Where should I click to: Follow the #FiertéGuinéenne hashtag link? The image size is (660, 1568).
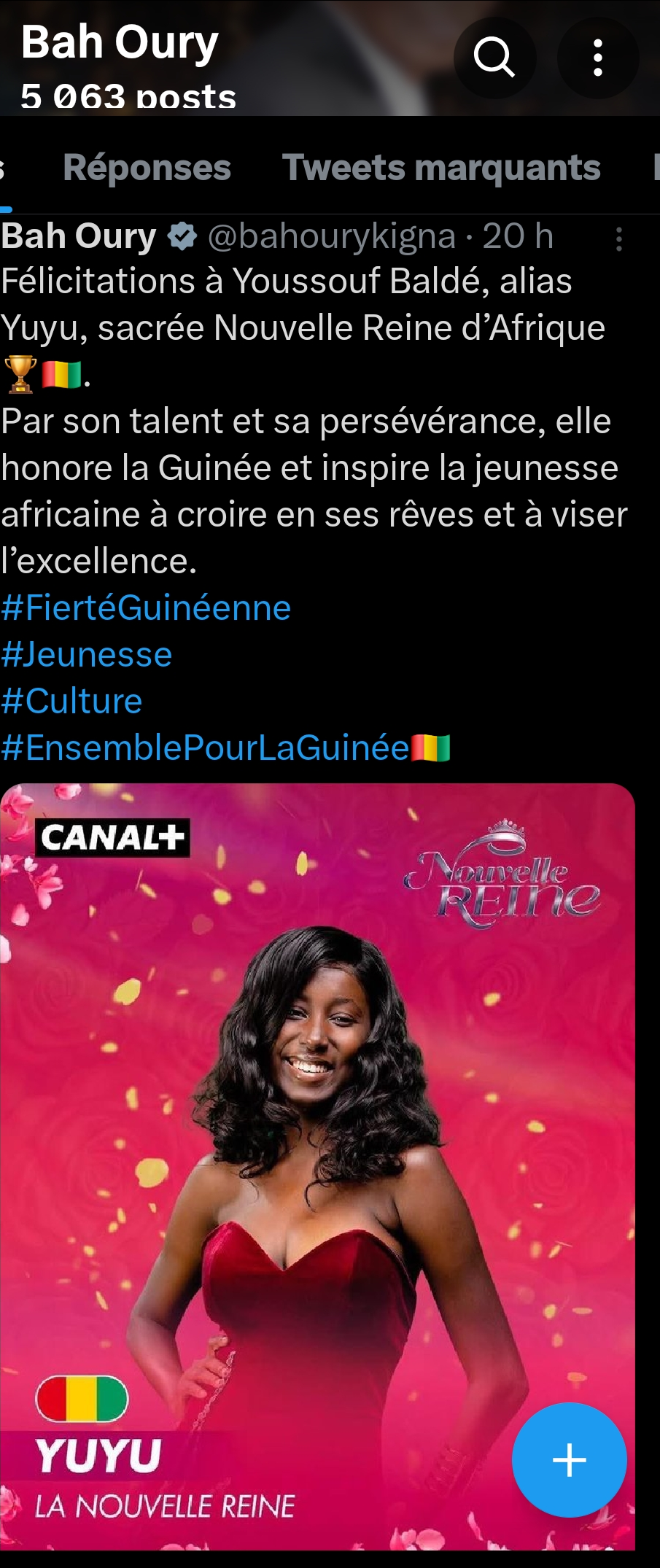tap(146, 608)
